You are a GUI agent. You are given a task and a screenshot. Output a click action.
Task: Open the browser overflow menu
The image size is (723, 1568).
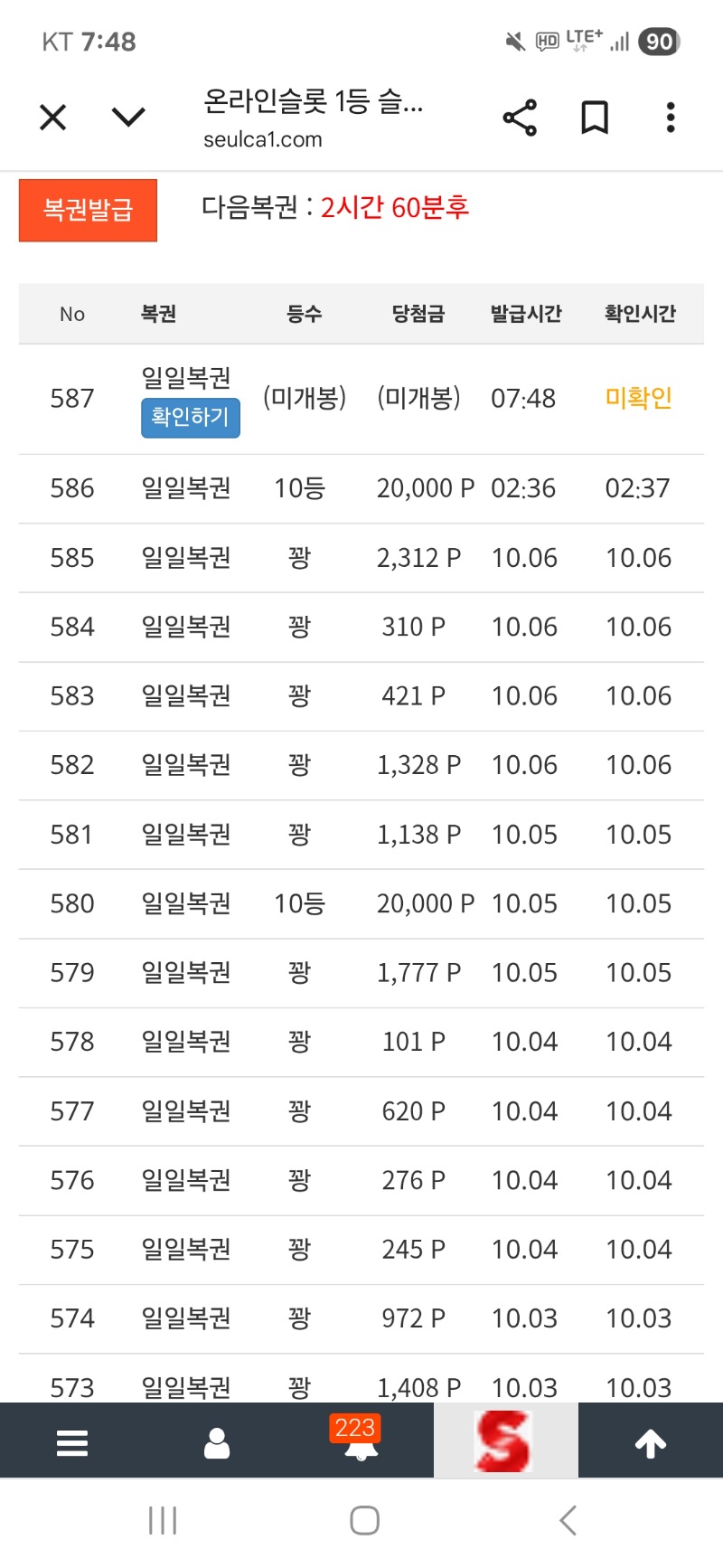point(670,118)
